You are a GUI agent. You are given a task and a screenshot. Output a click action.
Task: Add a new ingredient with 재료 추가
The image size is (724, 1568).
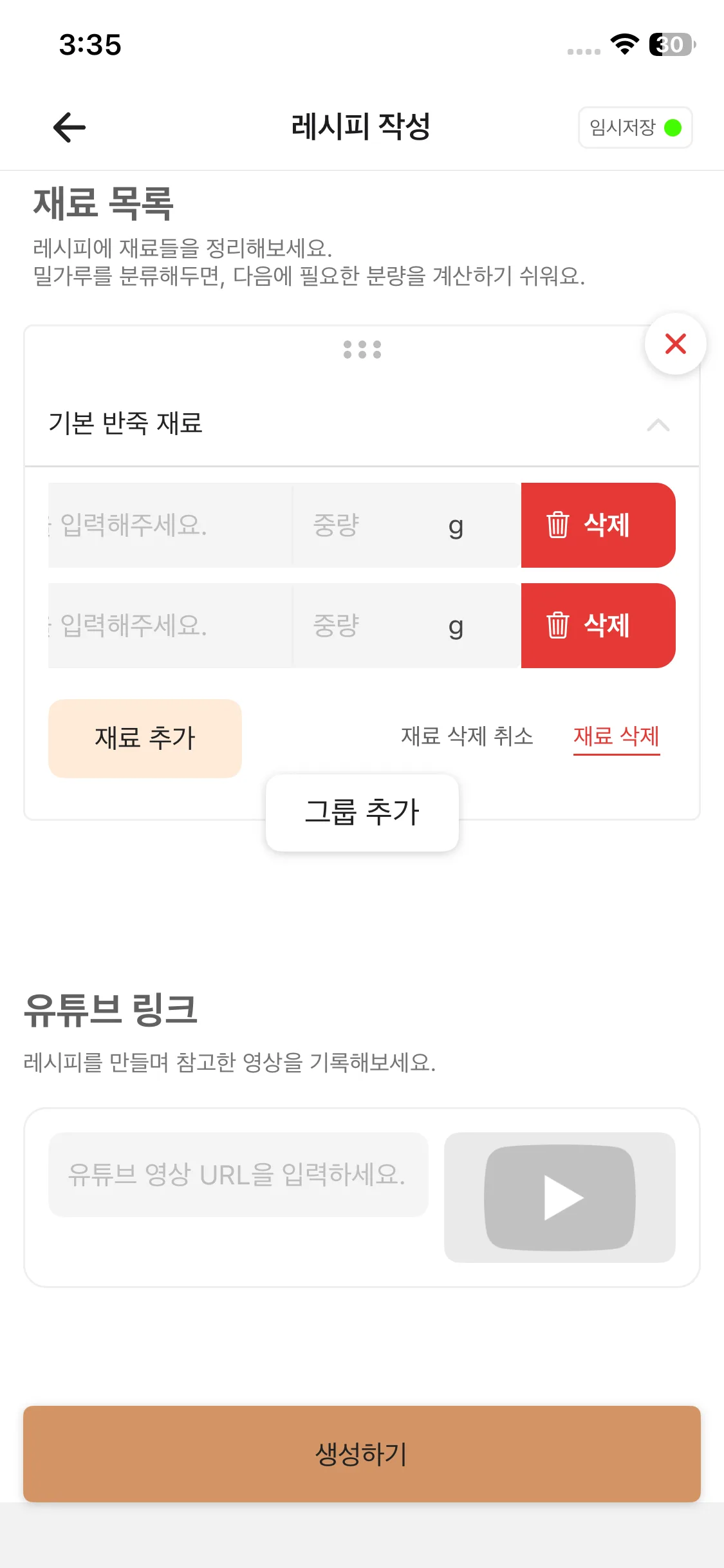point(145,738)
